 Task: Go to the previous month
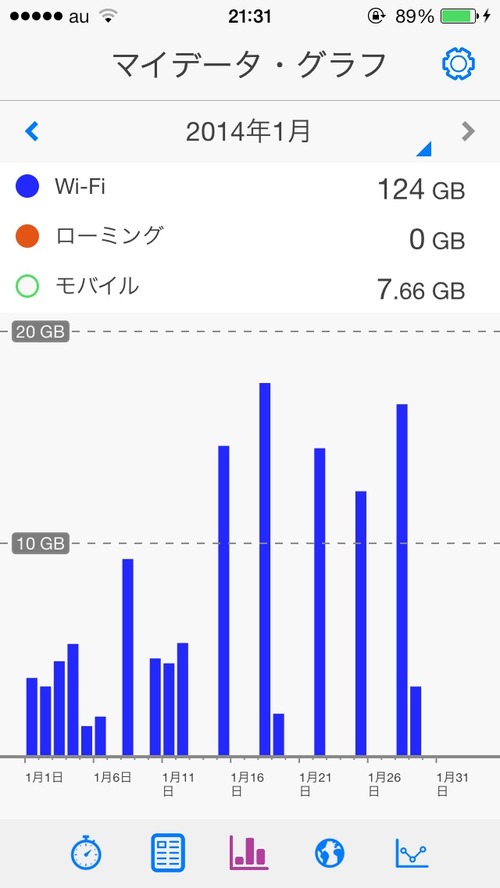click(32, 131)
